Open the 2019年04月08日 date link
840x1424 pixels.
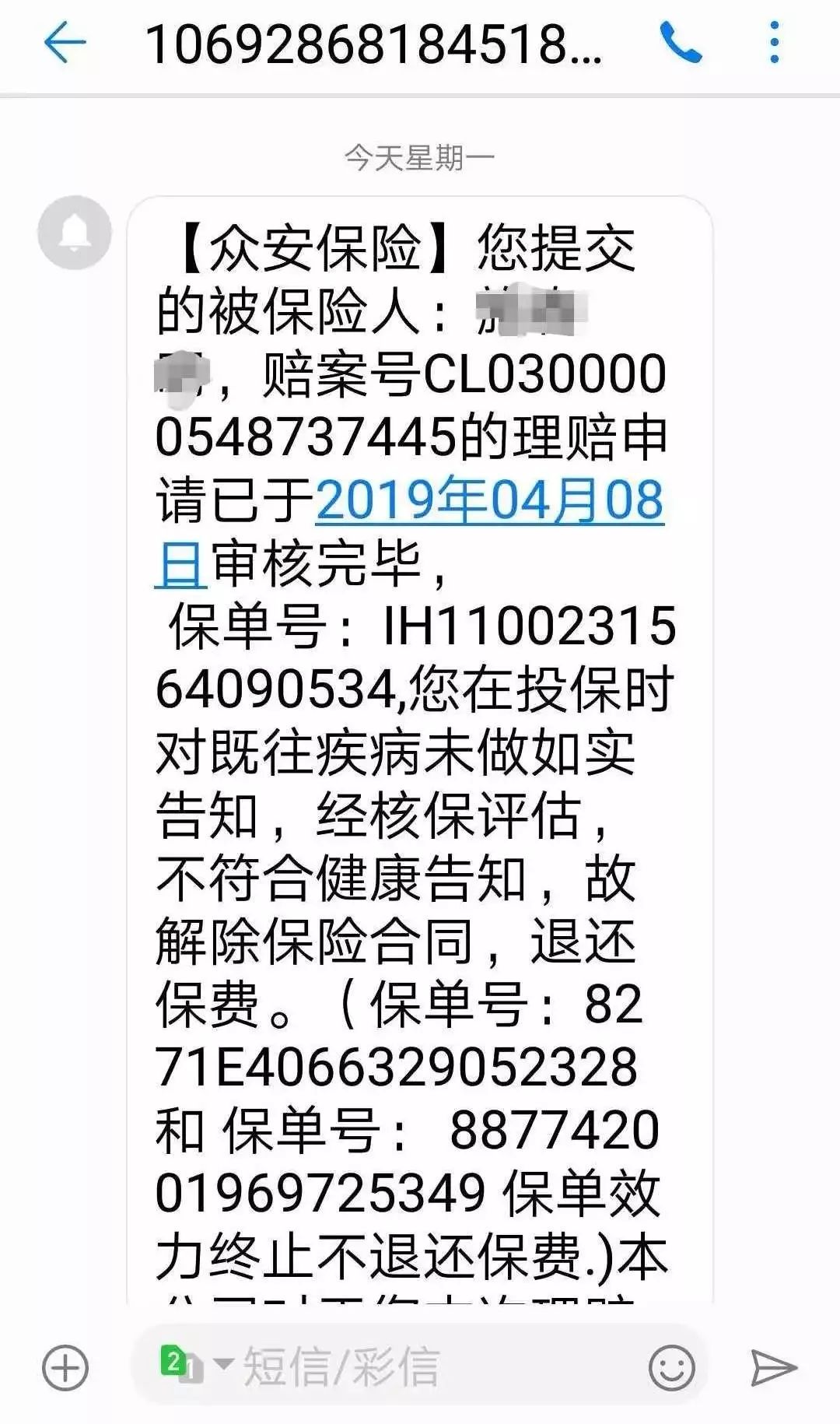tap(490, 500)
